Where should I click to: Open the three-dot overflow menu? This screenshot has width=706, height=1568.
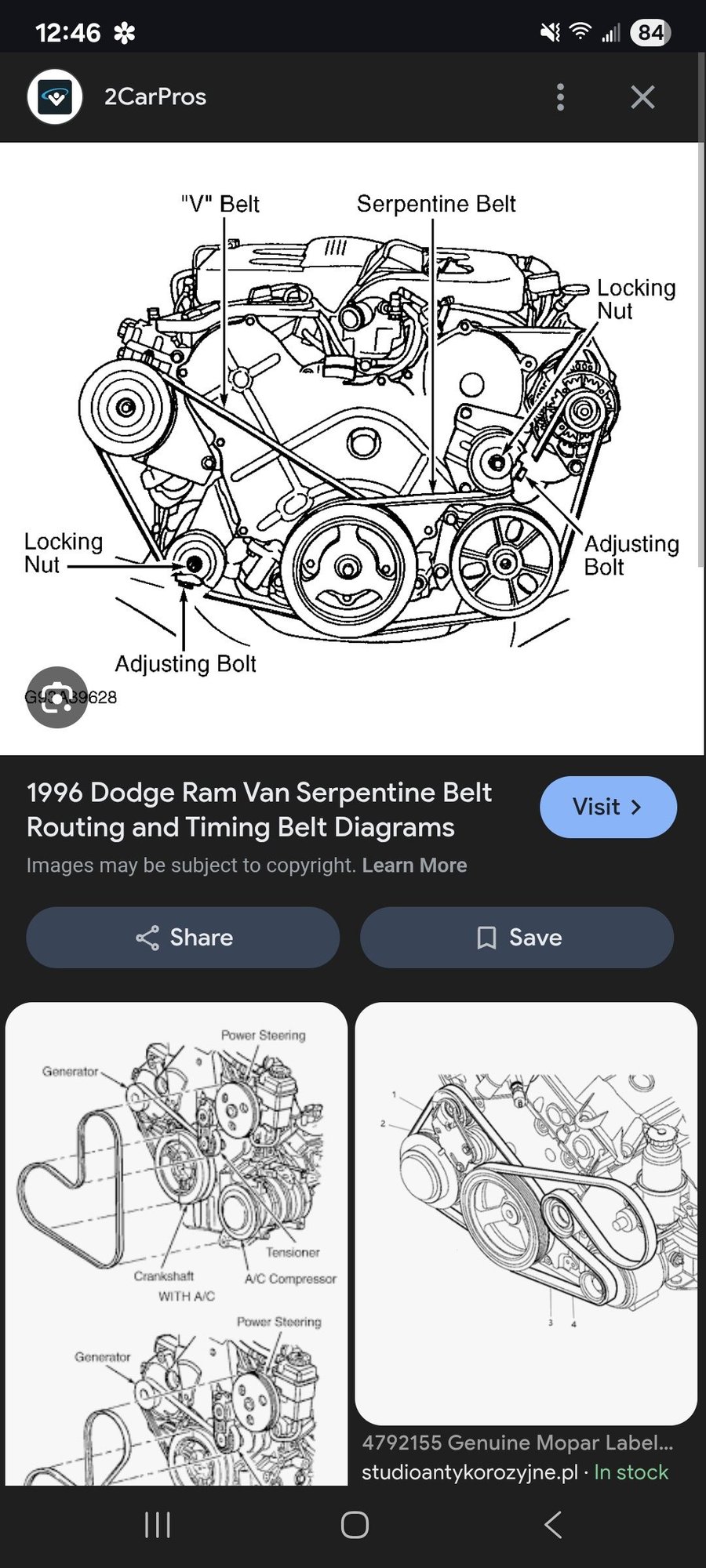[559, 97]
